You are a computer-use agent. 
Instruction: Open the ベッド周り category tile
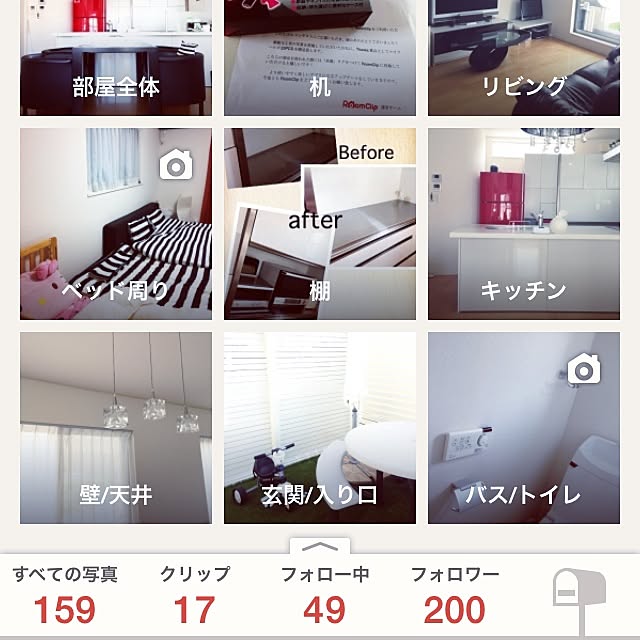click(x=116, y=223)
